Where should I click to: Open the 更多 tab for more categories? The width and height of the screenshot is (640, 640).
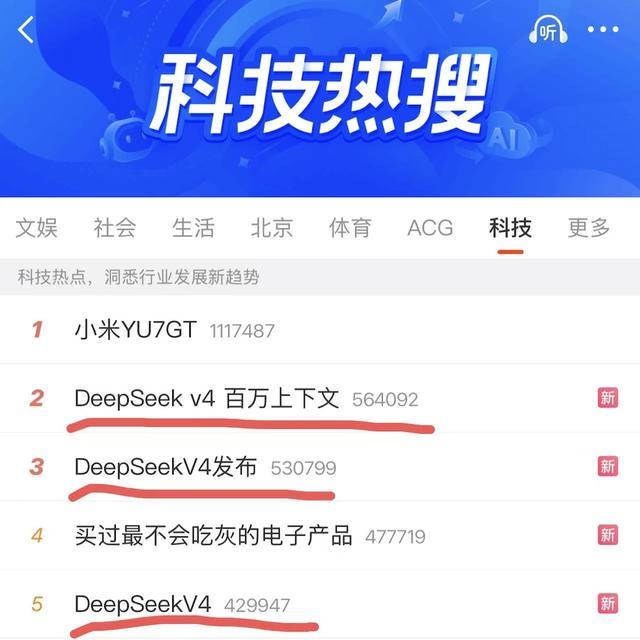[x=589, y=228]
